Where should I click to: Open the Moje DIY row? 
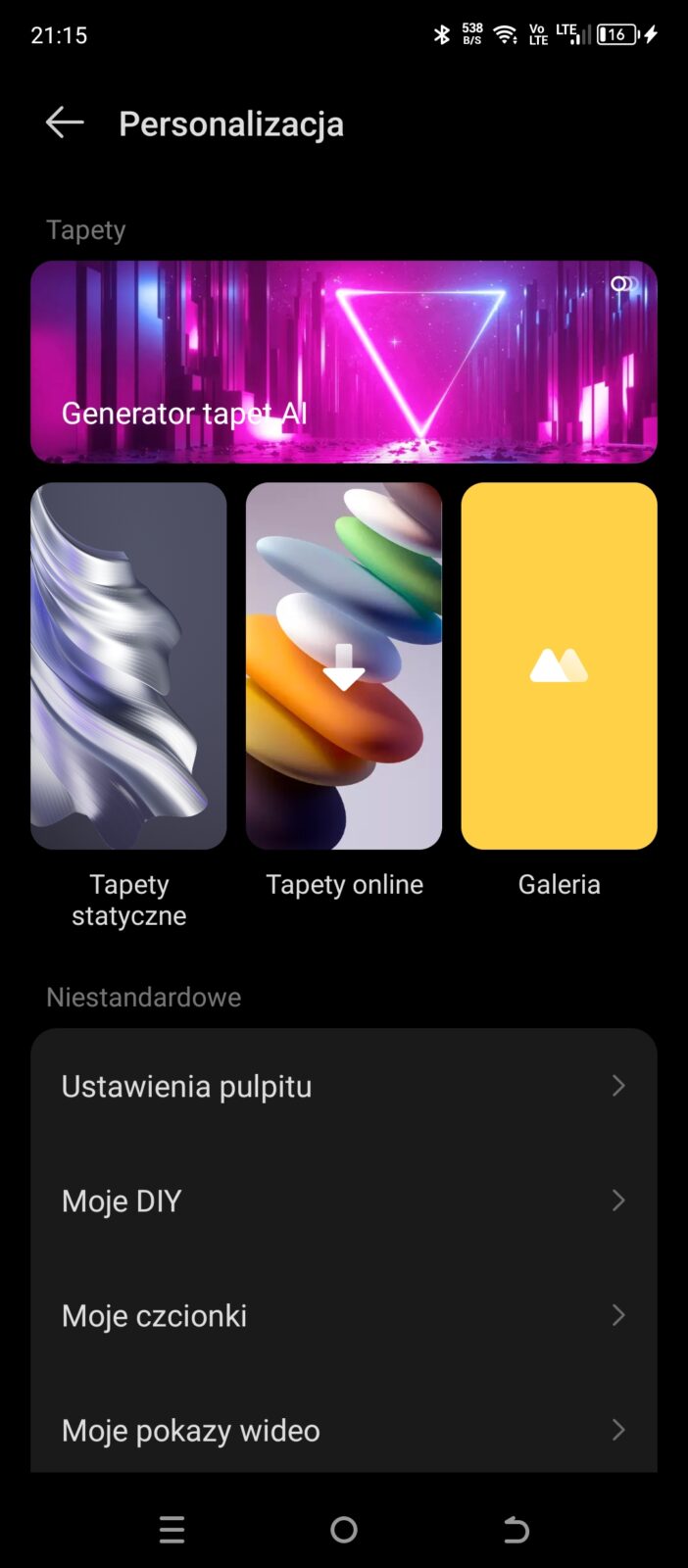click(344, 1200)
